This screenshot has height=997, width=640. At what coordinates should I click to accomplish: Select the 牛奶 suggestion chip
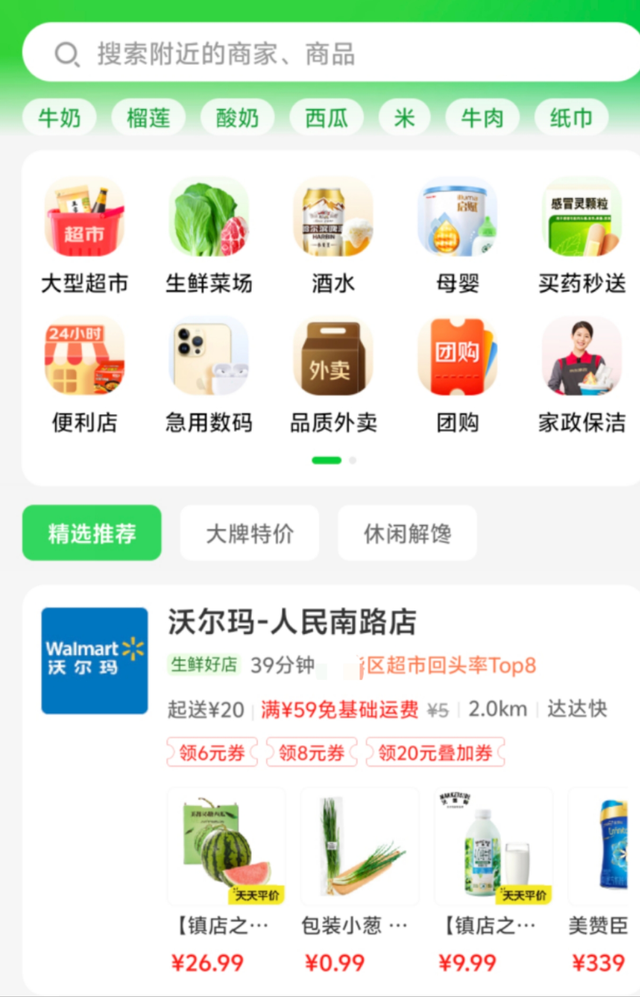point(59,118)
